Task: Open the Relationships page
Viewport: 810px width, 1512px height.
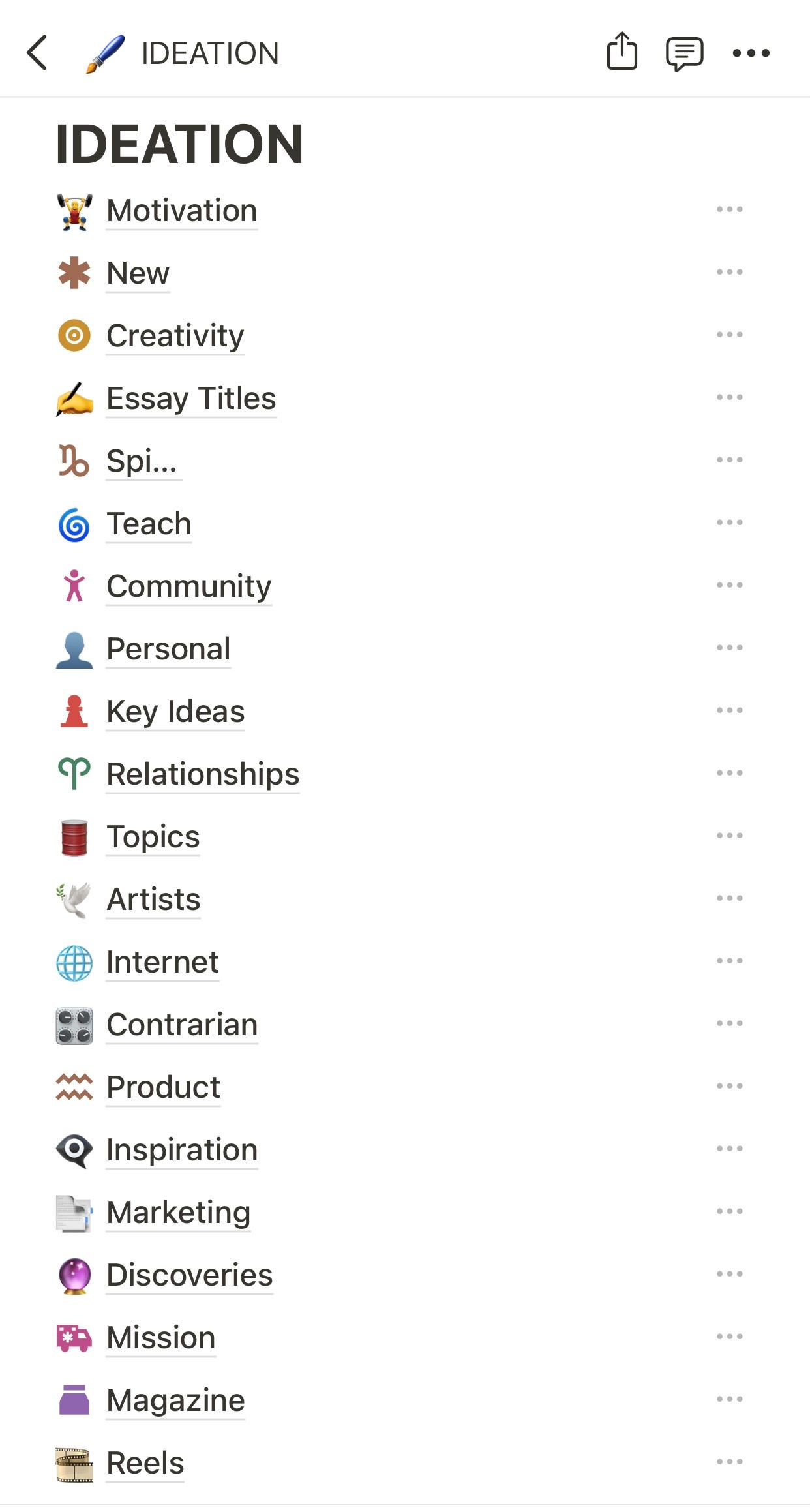Action: pos(203,774)
